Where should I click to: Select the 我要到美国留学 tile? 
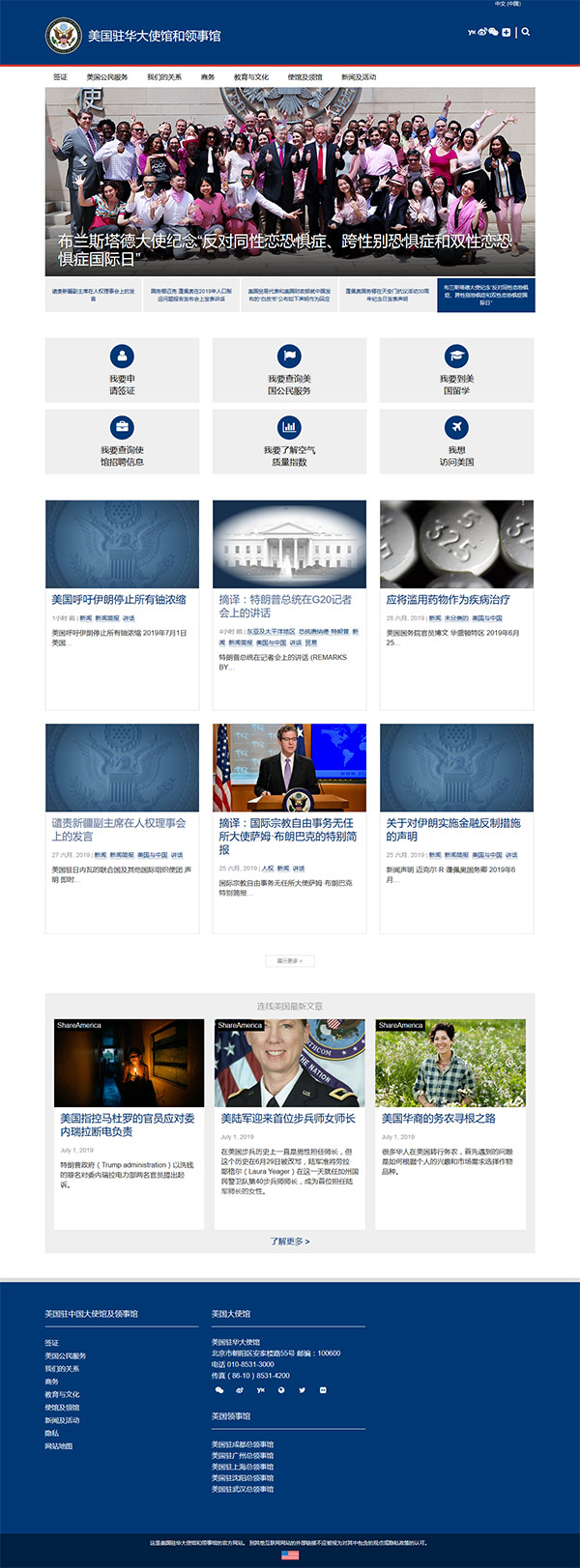coord(456,370)
